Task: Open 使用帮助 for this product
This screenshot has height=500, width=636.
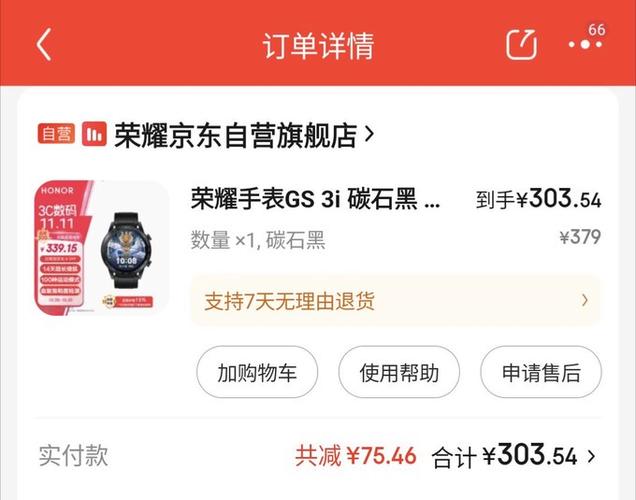Action: [399, 372]
